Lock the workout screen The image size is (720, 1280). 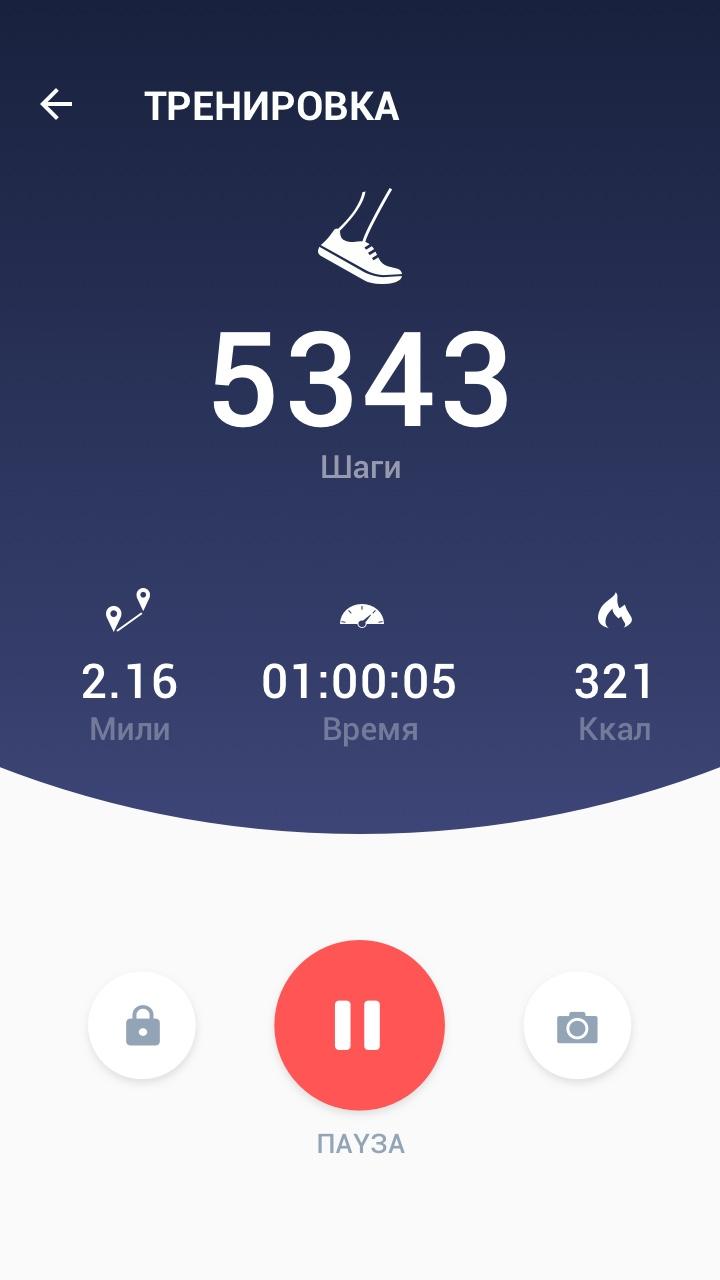click(x=142, y=1026)
